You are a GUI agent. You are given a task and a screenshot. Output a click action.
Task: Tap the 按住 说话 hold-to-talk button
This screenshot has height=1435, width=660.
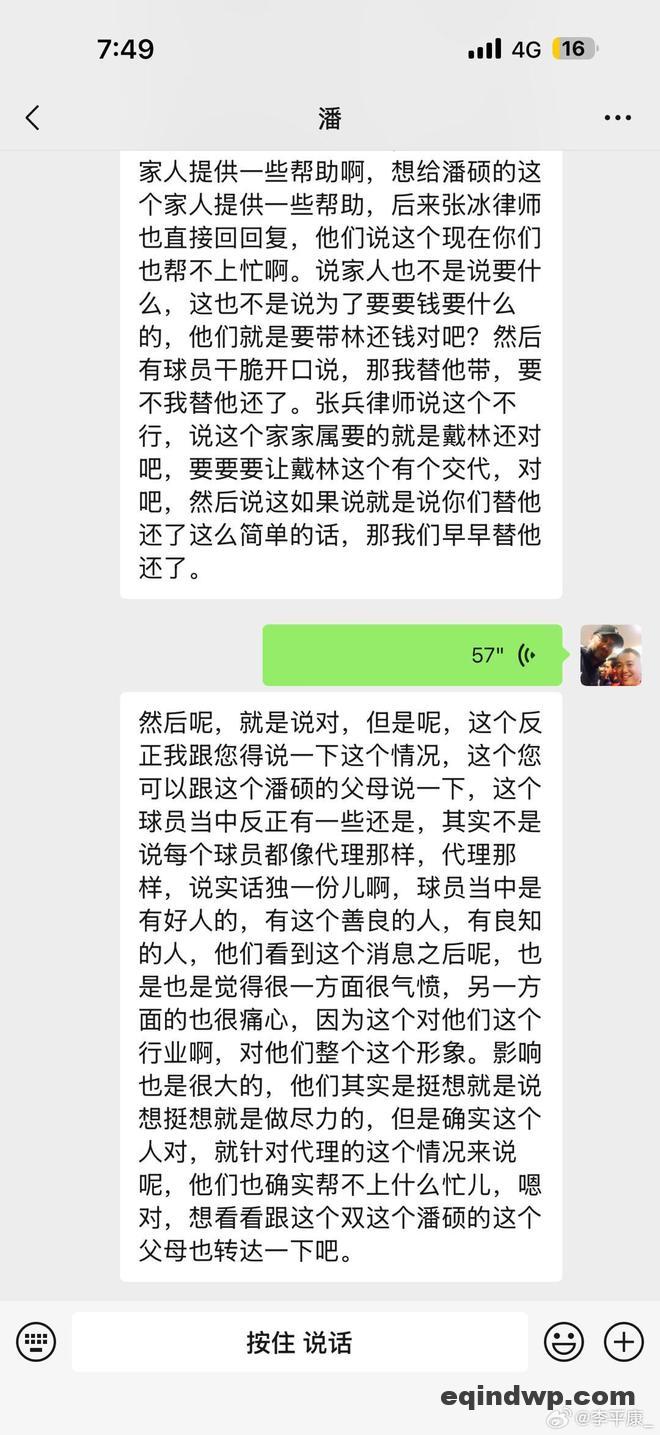[x=299, y=1342]
